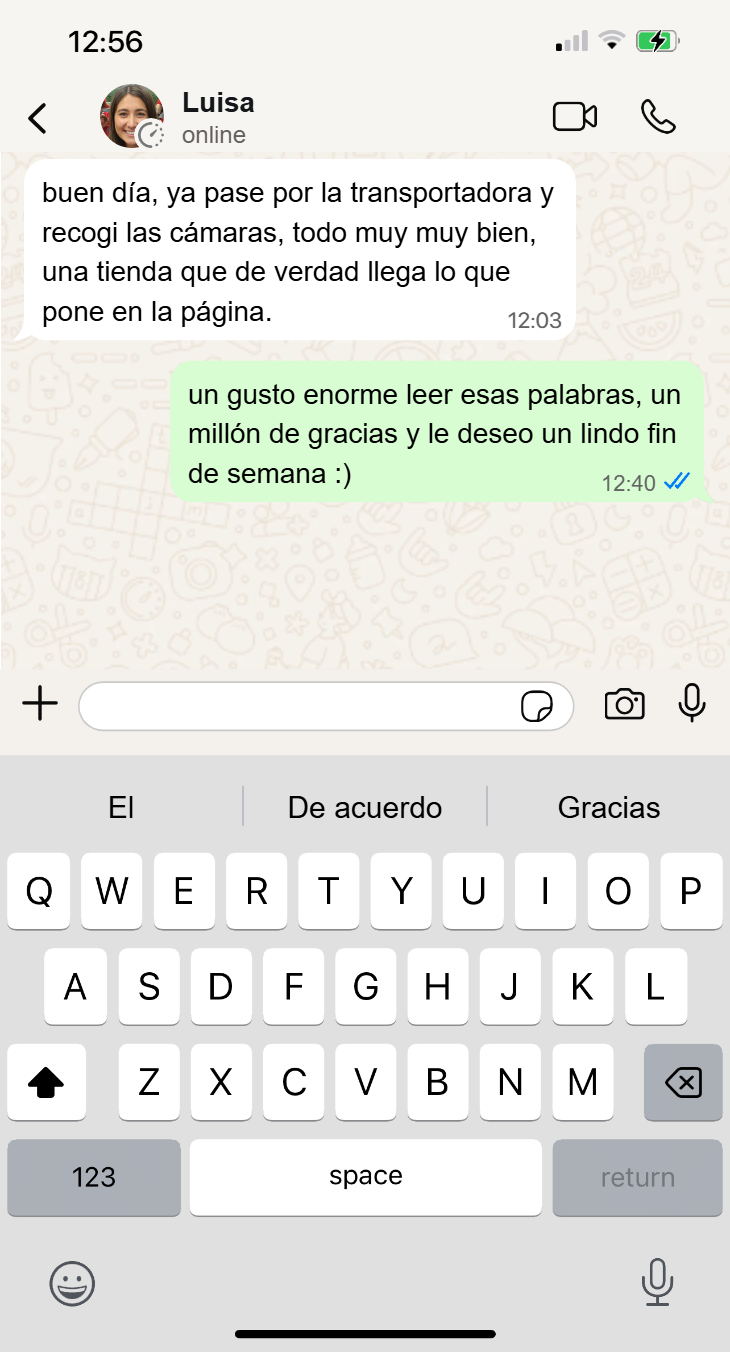This screenshot has width=730, height=1352.
Task: Insert the suggestion "De acuerdo"
Action: click(365, 807)
